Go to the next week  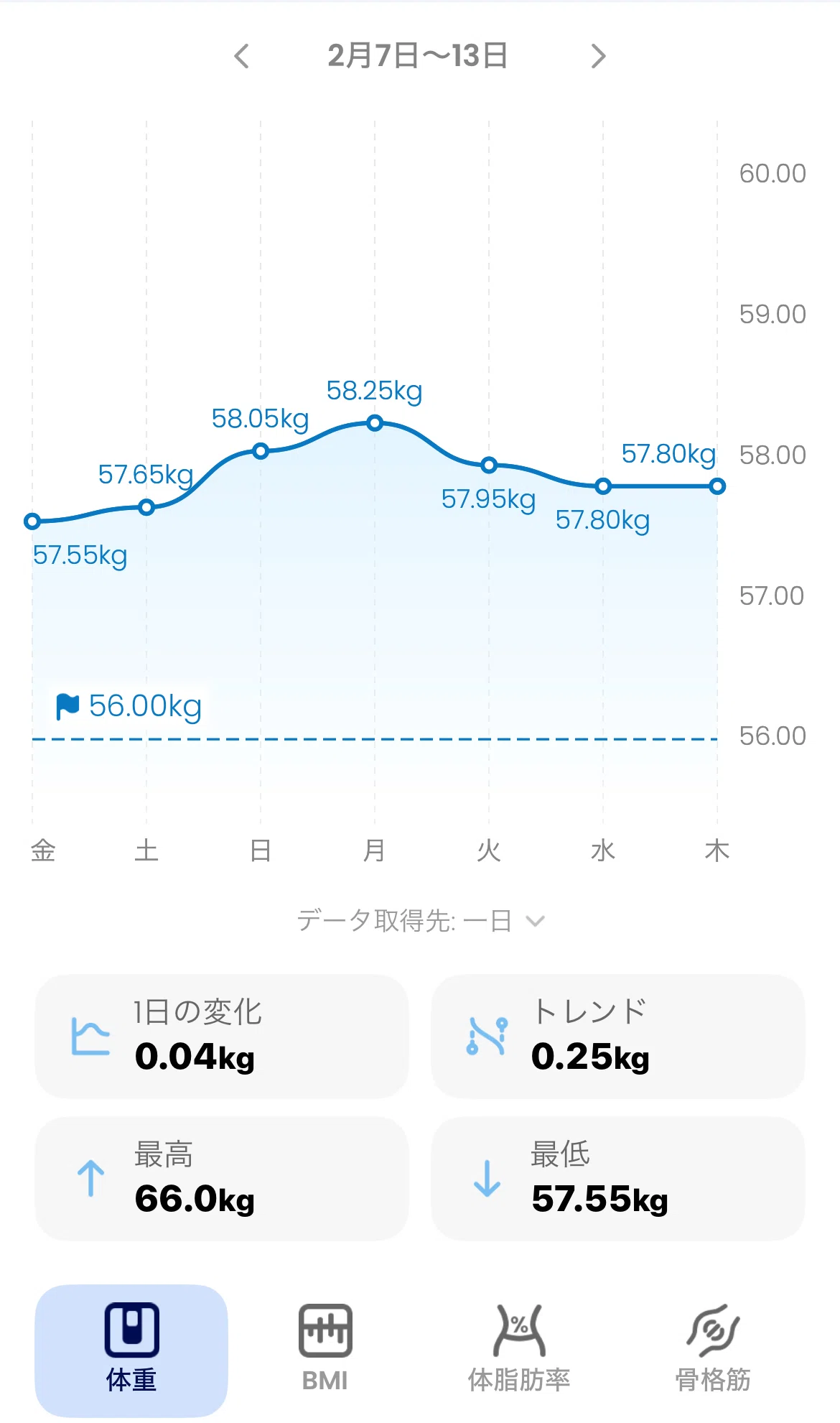pos(598,56)
